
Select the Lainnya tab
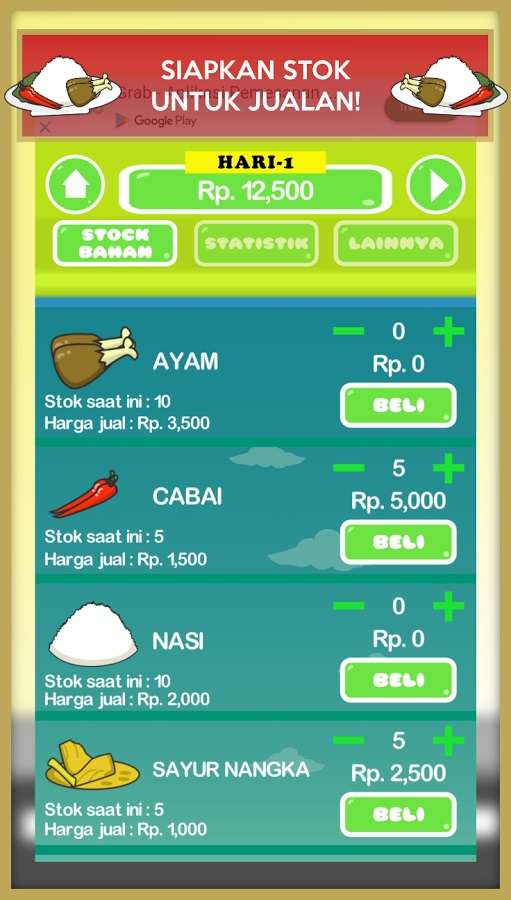click(396, 243)
